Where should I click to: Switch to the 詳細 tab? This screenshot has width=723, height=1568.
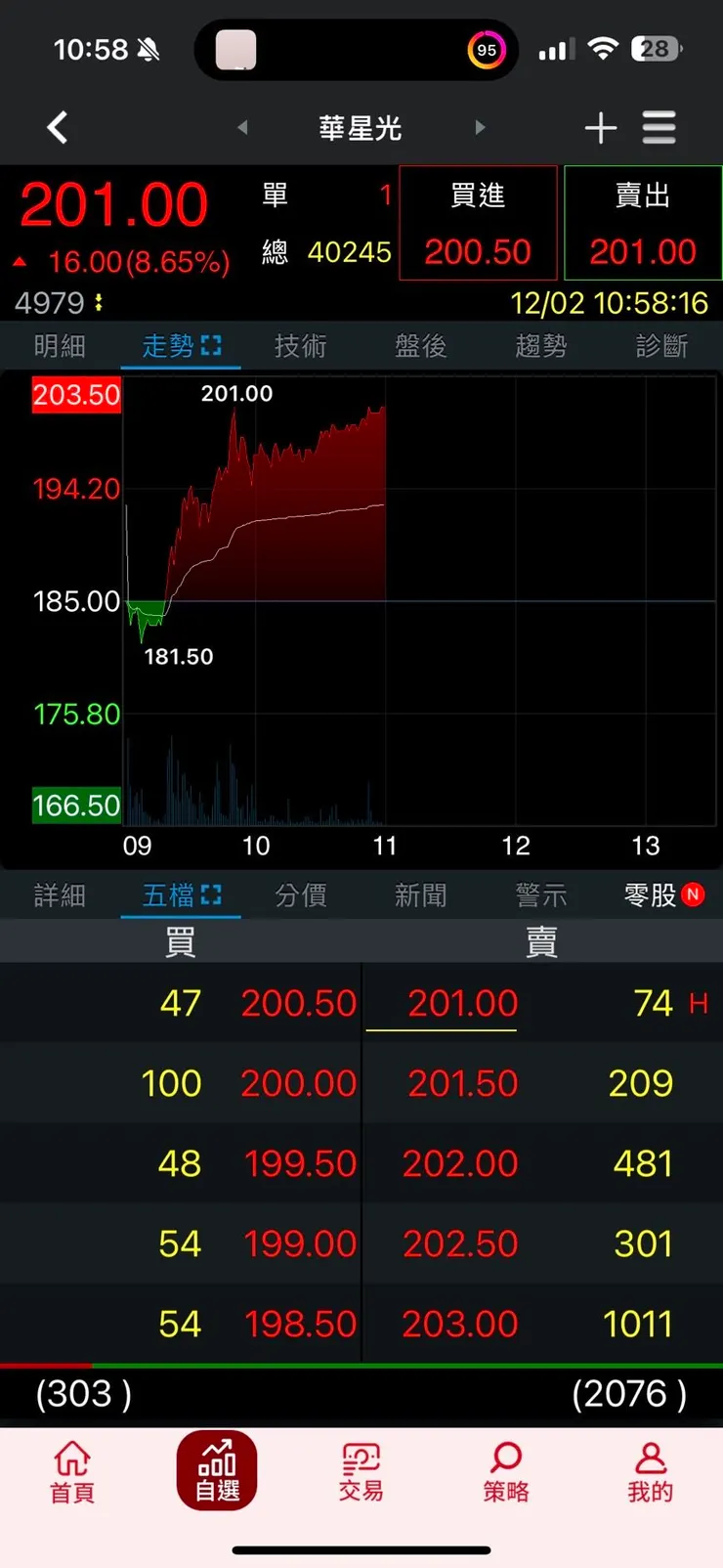60,895
